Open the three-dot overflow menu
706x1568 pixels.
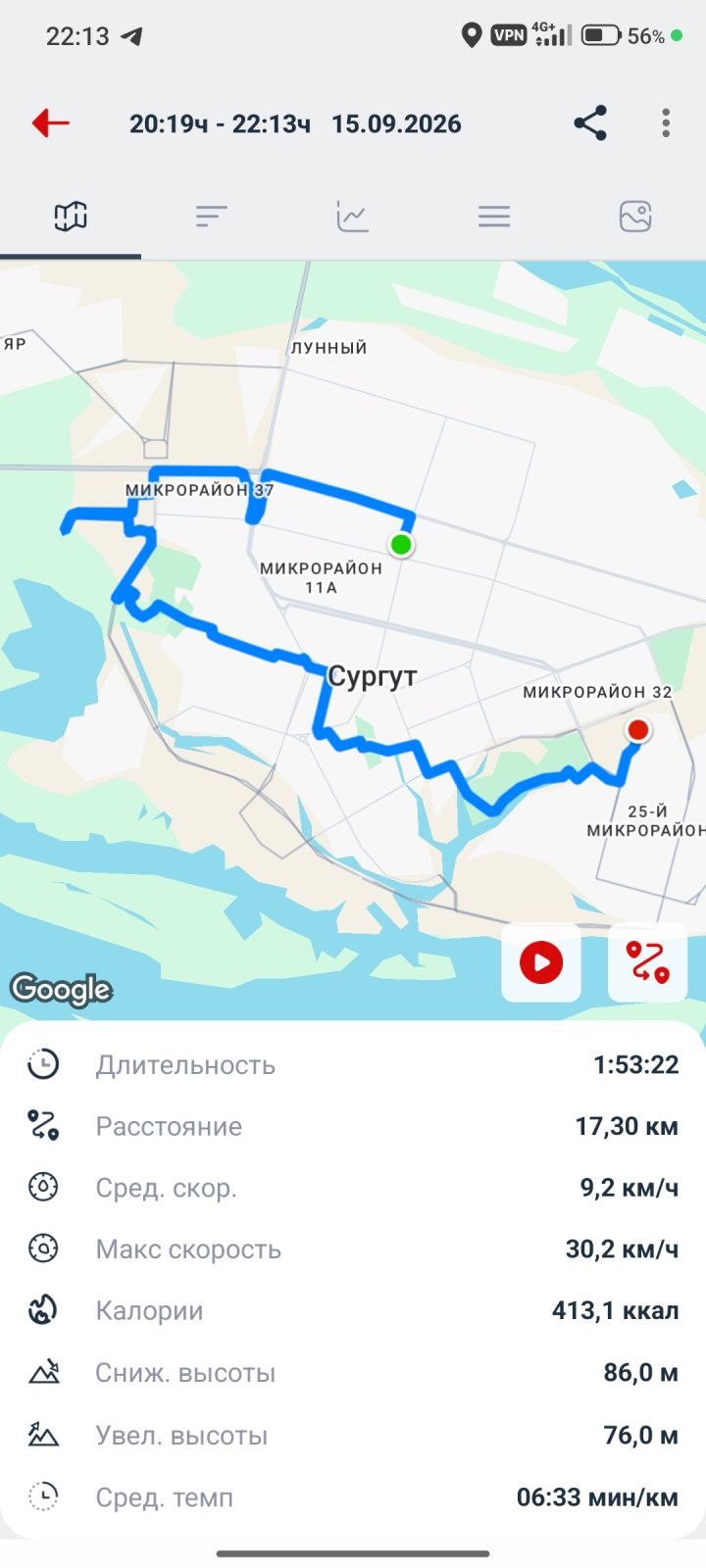point(666,123)
